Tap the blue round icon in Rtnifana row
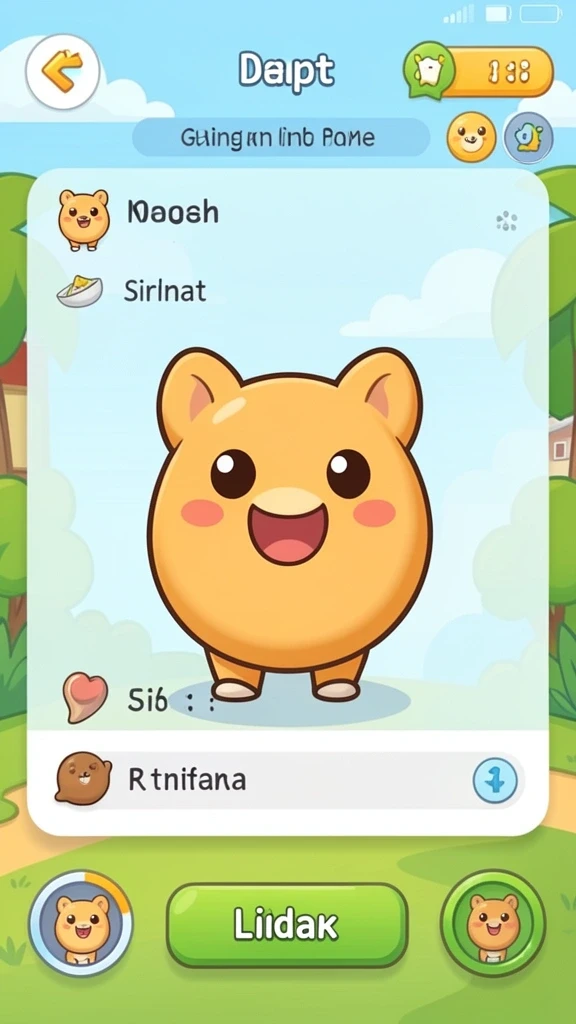This screenshot has width=576, height=1024. [495, 780]
